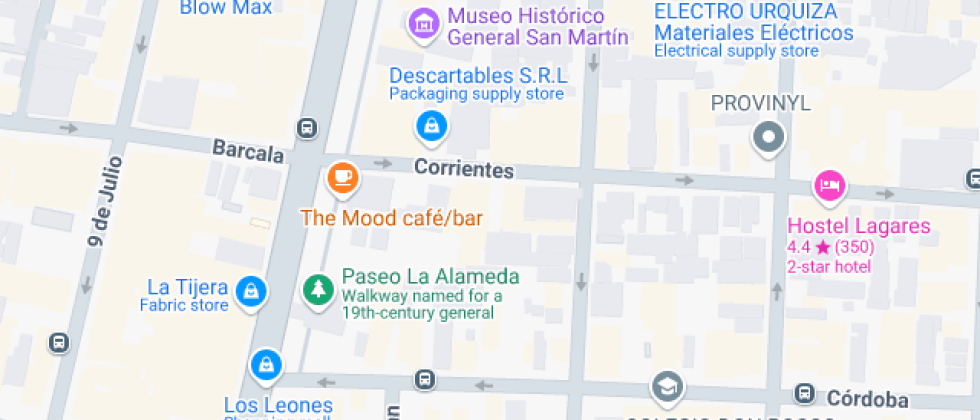The width and height of the screenshot is (980, 420).
Task: Tap bus stop icon beside Córdoba label
Action: click(805, 393)
